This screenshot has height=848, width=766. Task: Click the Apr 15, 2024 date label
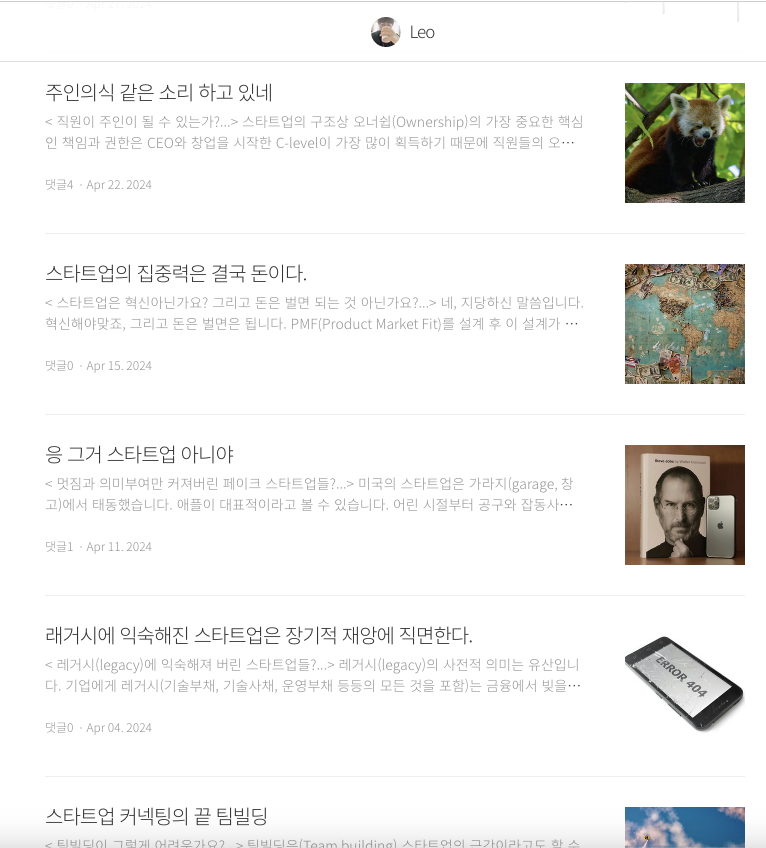click(119, 365)
